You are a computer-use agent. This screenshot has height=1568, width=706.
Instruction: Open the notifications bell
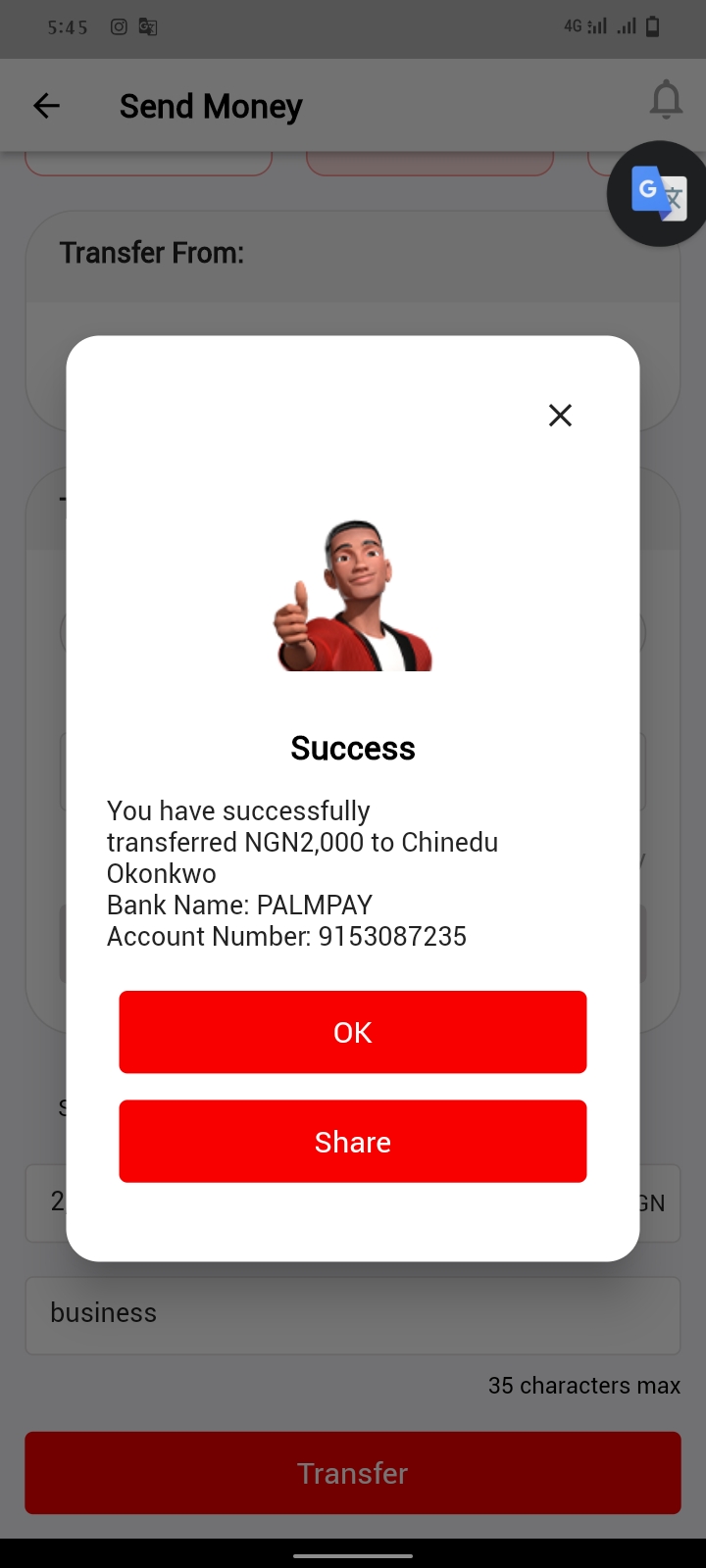coord(666,100)
